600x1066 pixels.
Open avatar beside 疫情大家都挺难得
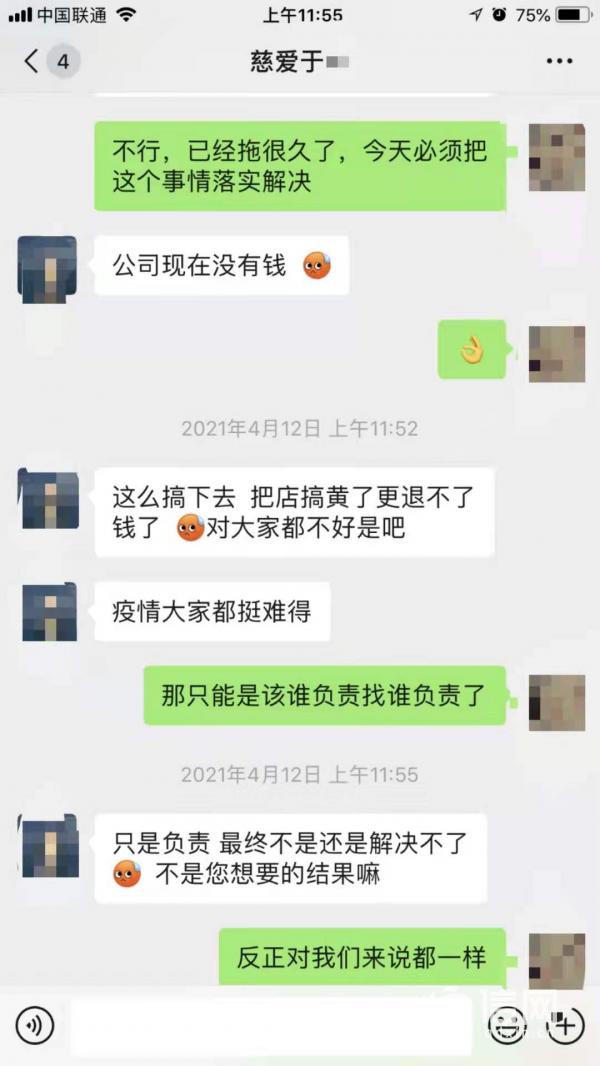pyautogui.click(x=49, y=611)
